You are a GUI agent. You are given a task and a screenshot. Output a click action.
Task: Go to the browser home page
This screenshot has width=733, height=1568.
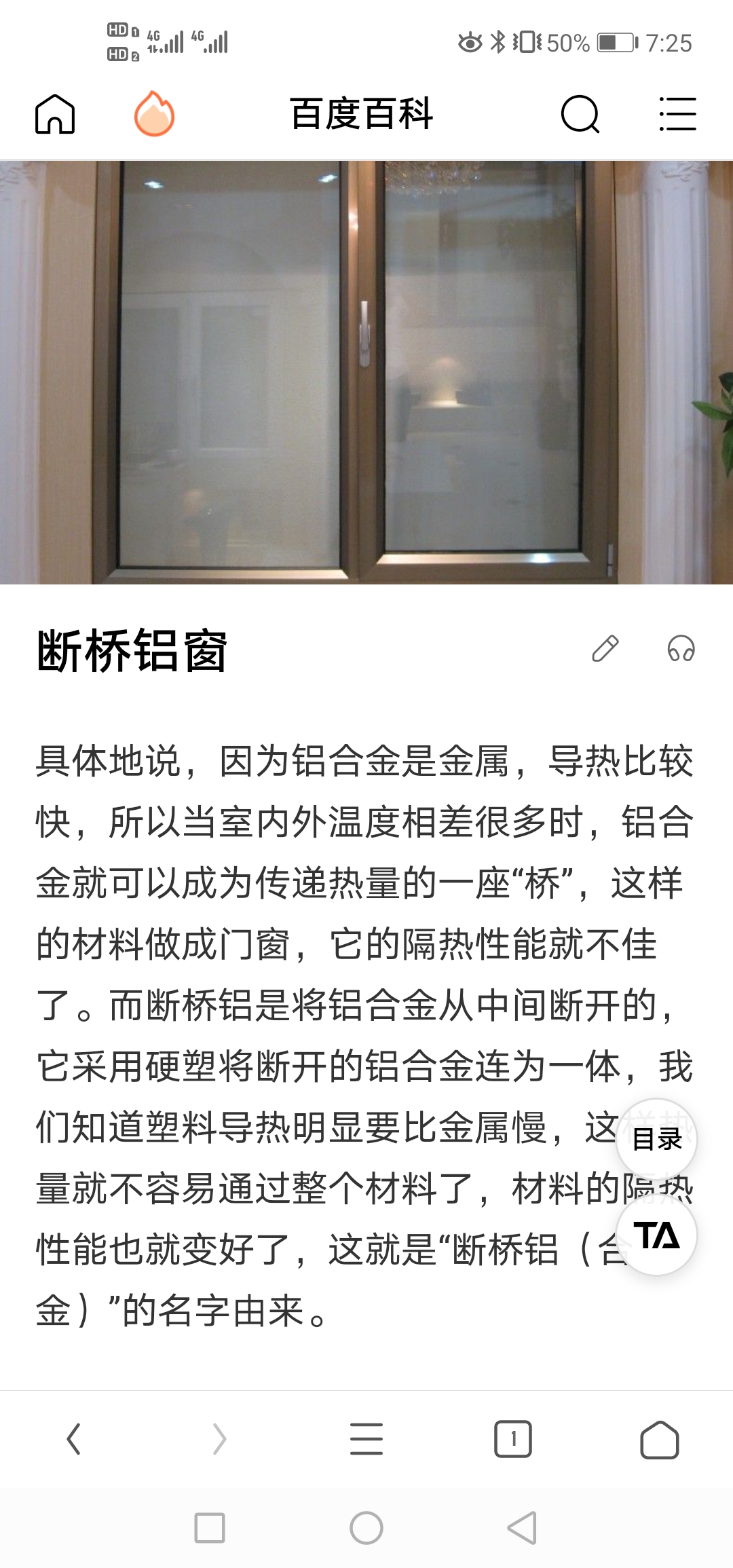coord(659,1439)
